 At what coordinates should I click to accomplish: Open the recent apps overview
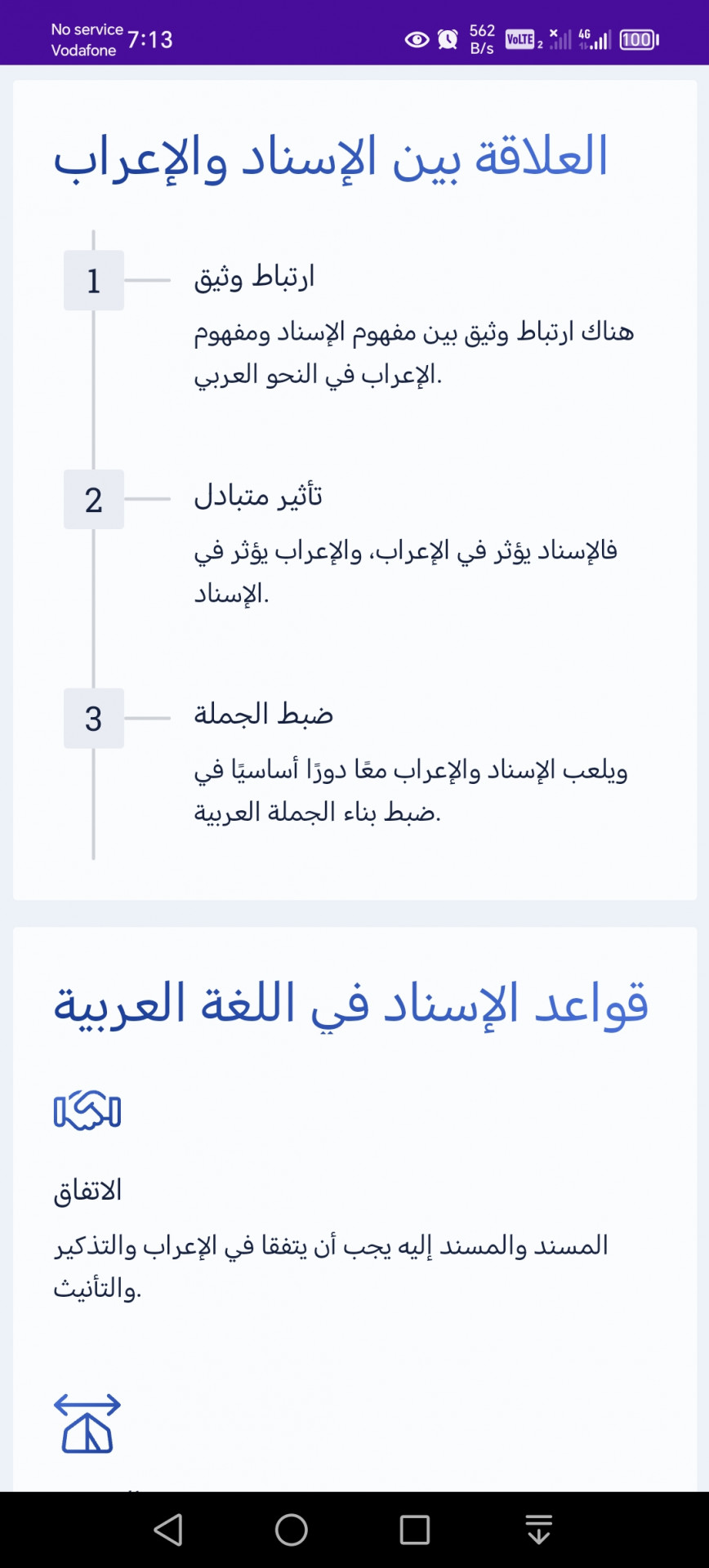pyautogui.click(x=415, y=1530)
